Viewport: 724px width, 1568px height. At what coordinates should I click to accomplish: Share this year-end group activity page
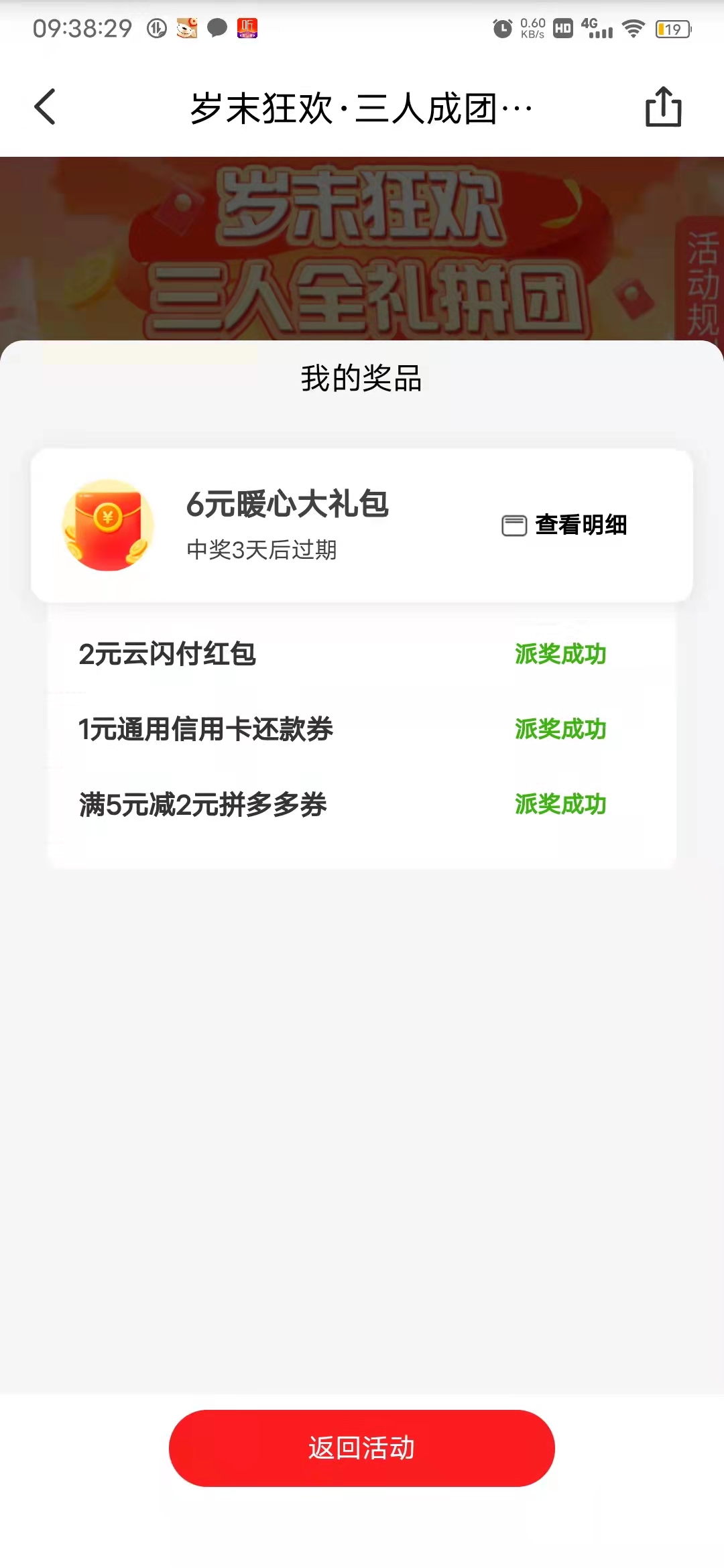tap(663, 107)
